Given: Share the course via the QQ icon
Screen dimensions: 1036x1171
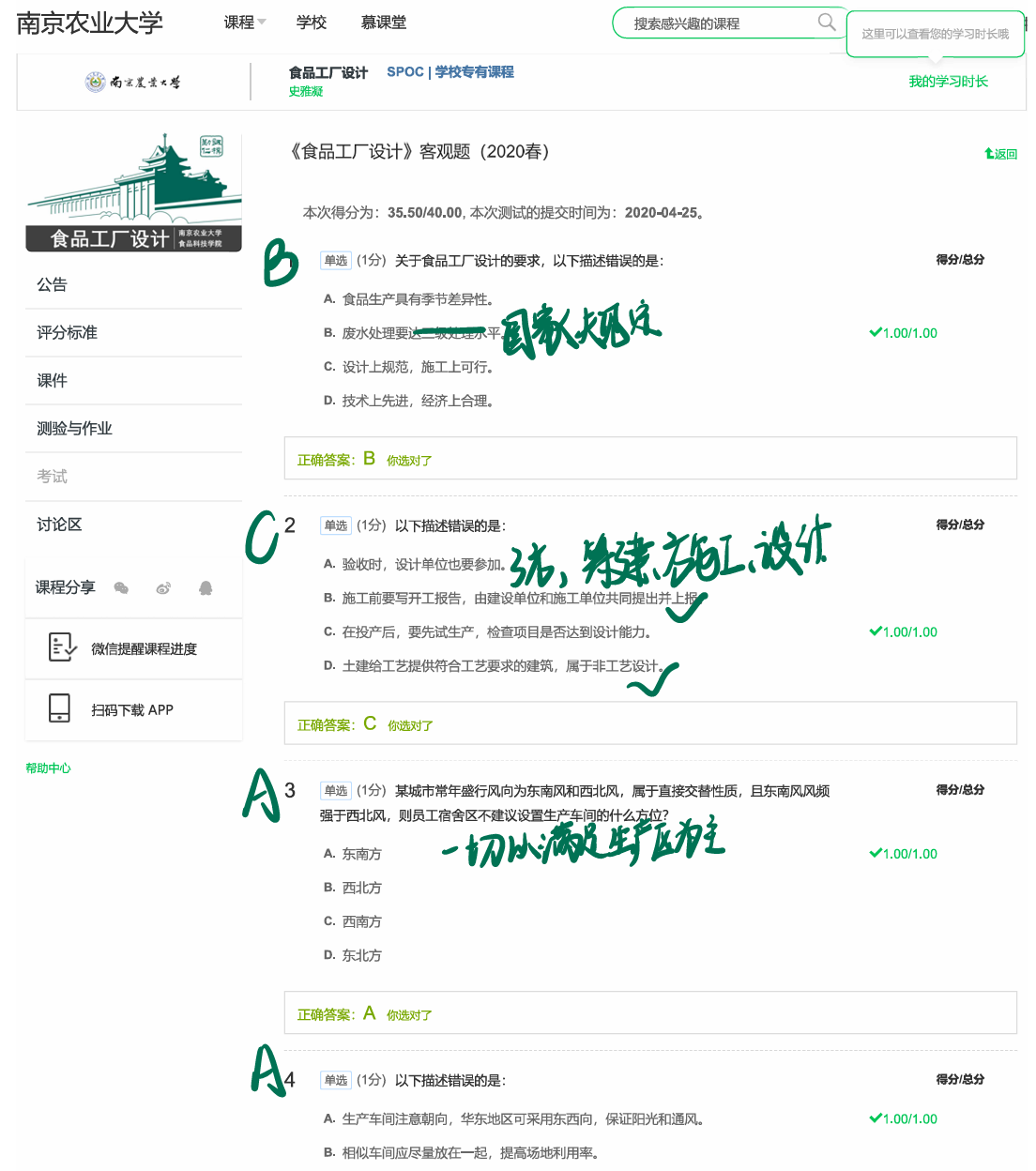Looking at the screenshot, I should [206, 588].
